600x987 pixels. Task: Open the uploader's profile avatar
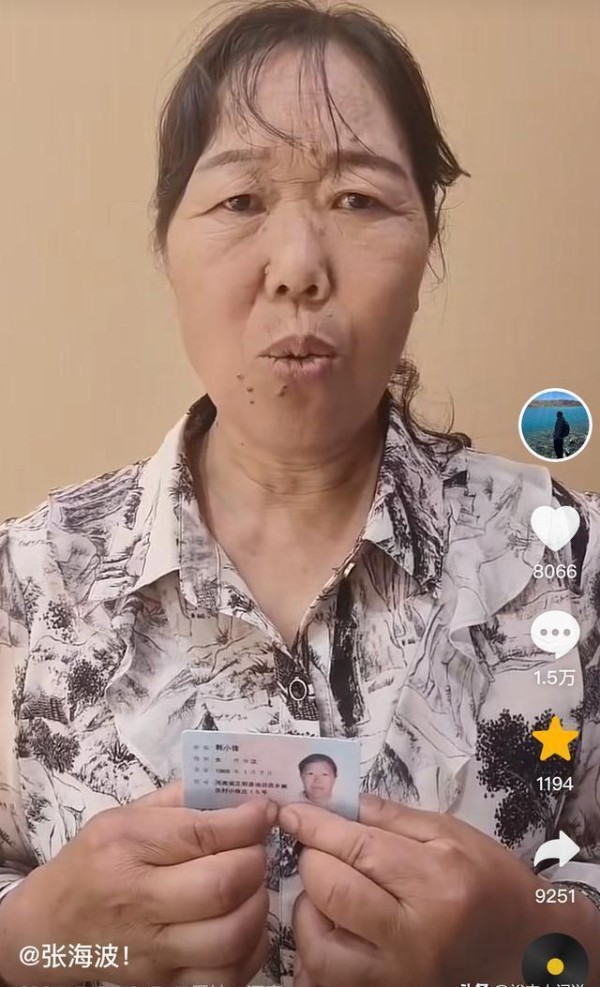point(555,425)
